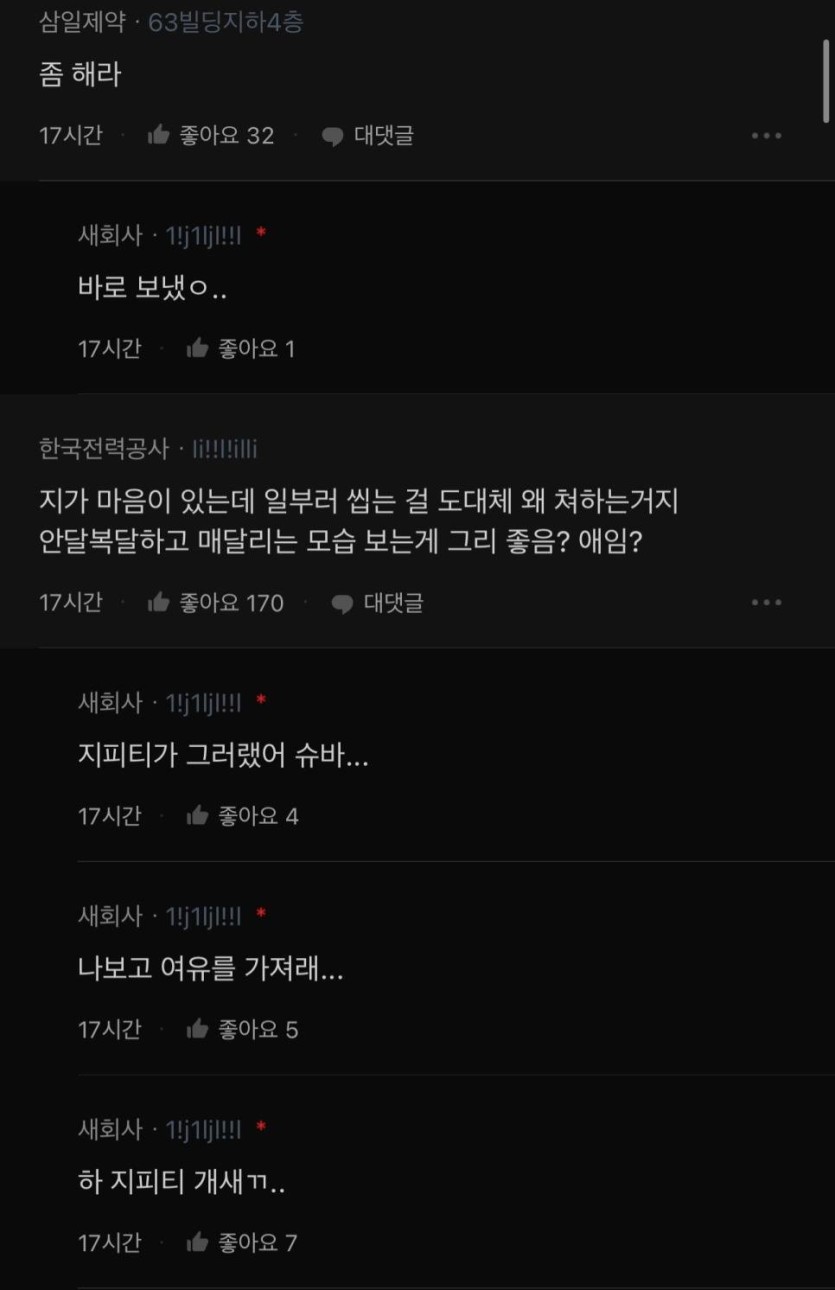Like the 한국전력공사 comment with 170 likes
835x1290 pixels.
click(x=159, y=603)
